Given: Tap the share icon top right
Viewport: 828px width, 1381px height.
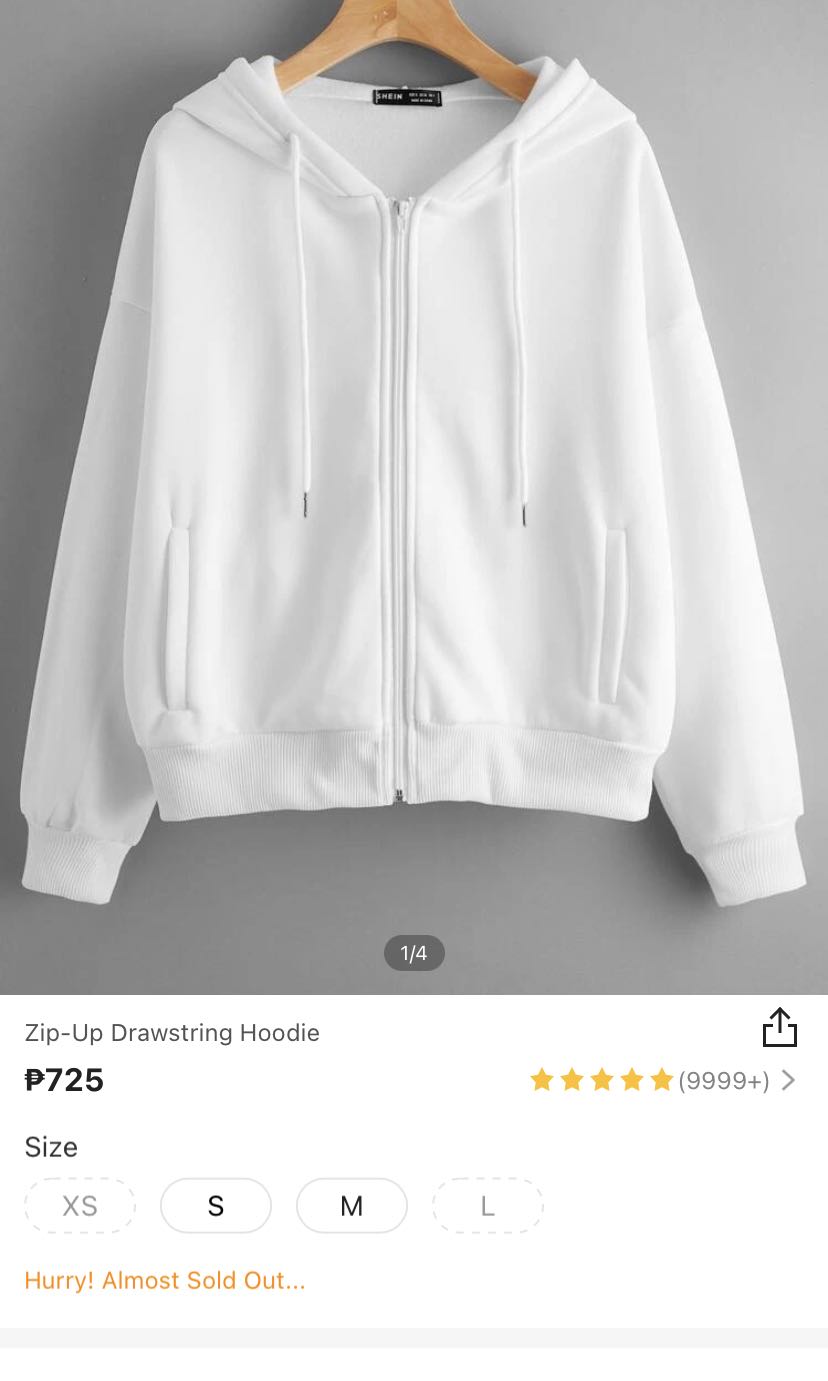Looking at the screenshot, I should click(x=780, y=1027).
